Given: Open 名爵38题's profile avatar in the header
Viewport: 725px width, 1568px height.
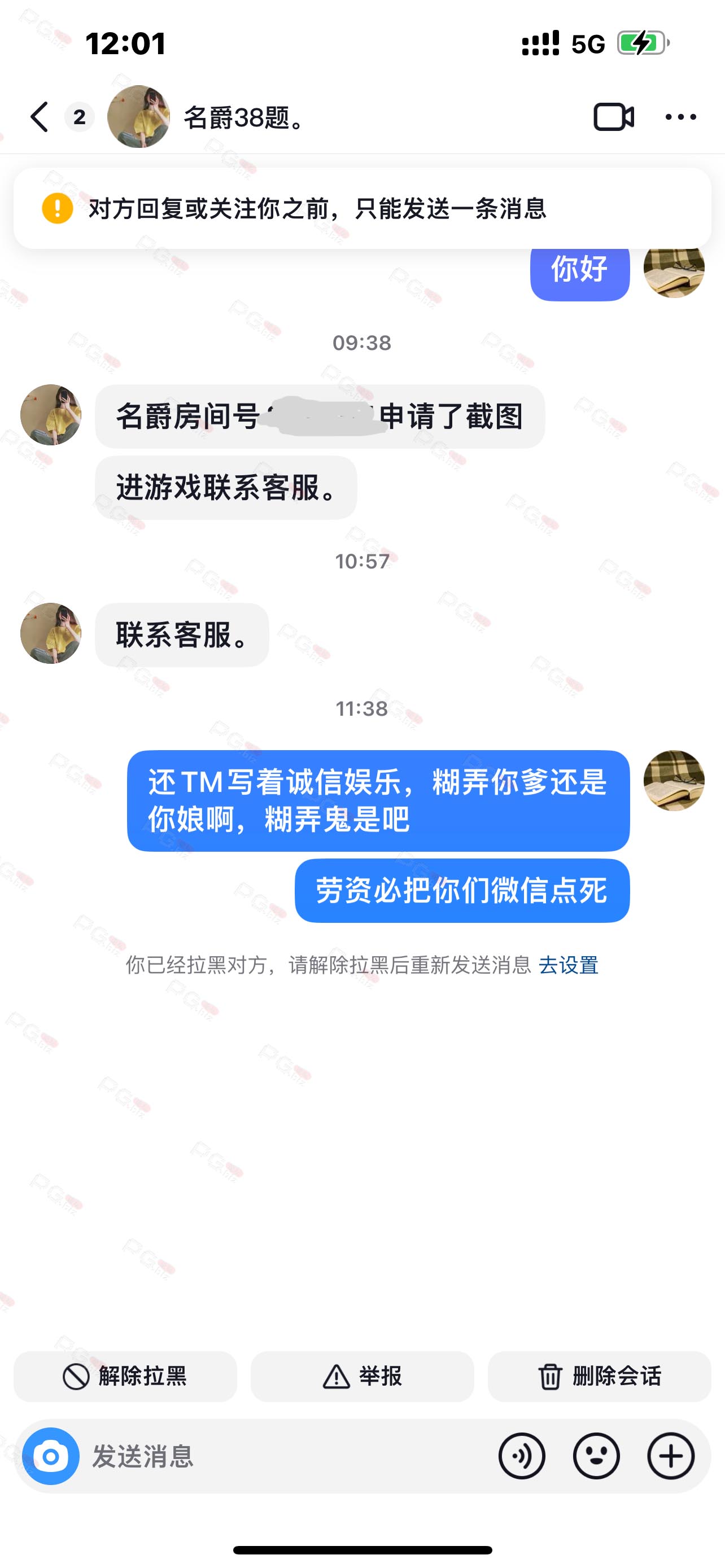Looking at the screenshot, I should (138, 116).
